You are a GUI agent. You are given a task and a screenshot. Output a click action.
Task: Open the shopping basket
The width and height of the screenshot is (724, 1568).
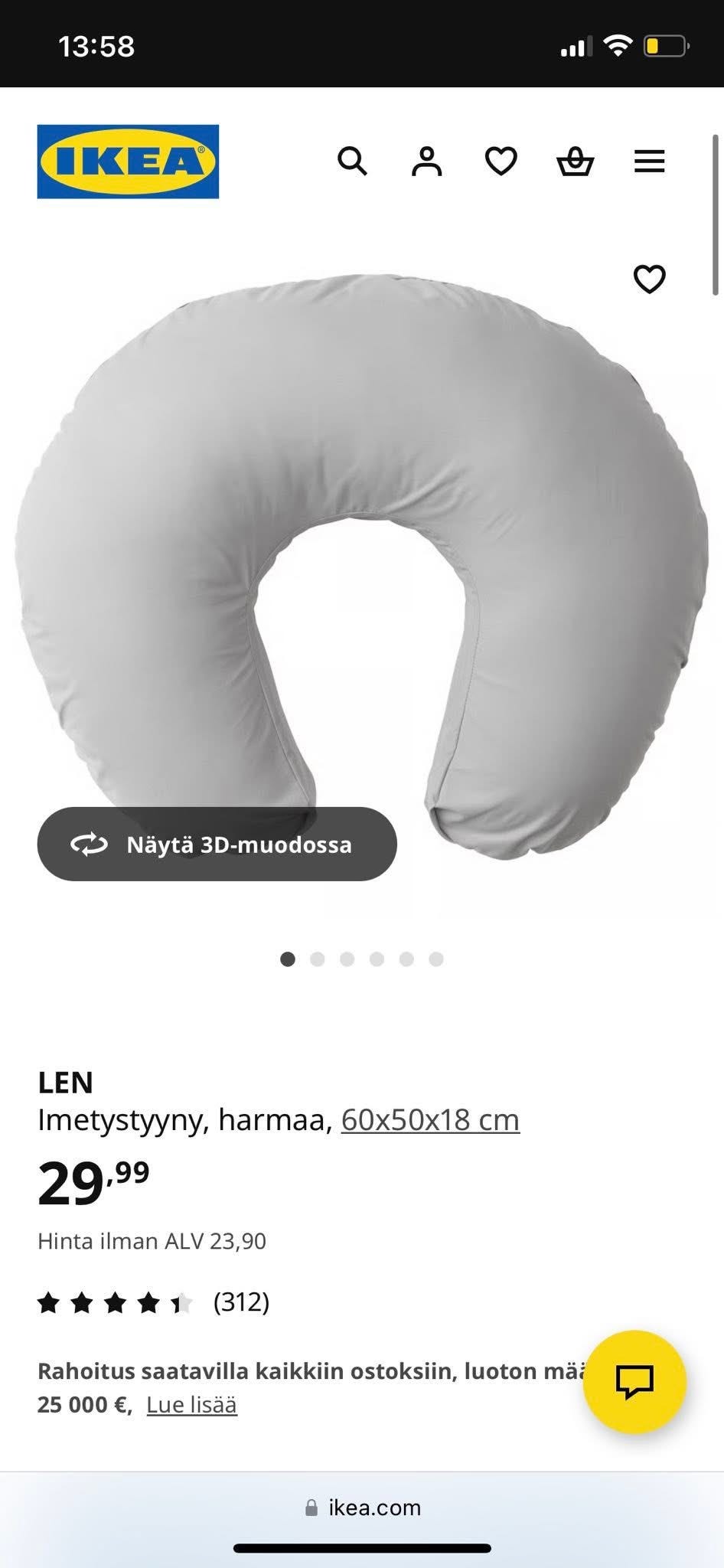575,162
